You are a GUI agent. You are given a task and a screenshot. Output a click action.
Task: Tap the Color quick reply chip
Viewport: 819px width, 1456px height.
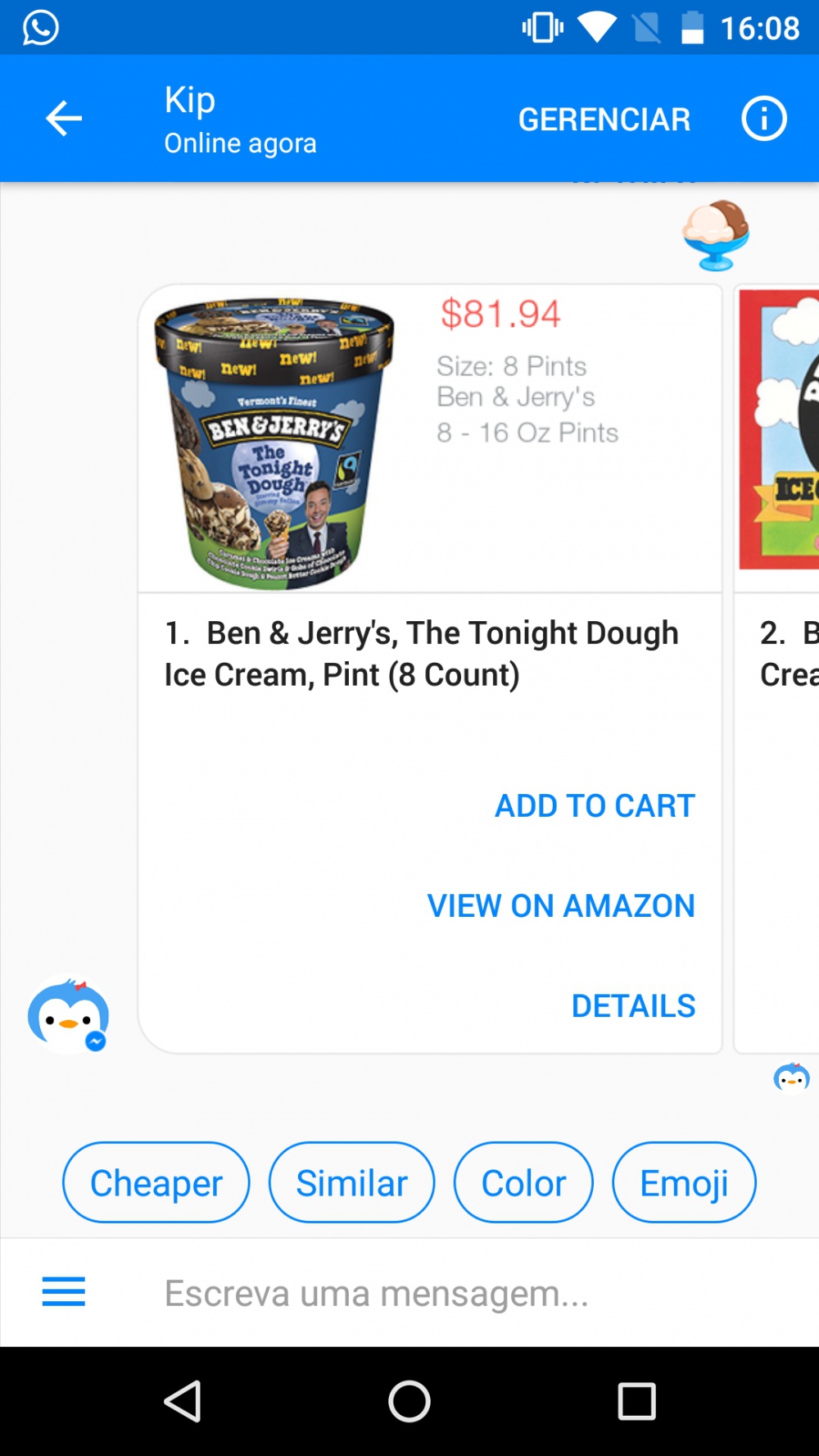click(523, 1182)
